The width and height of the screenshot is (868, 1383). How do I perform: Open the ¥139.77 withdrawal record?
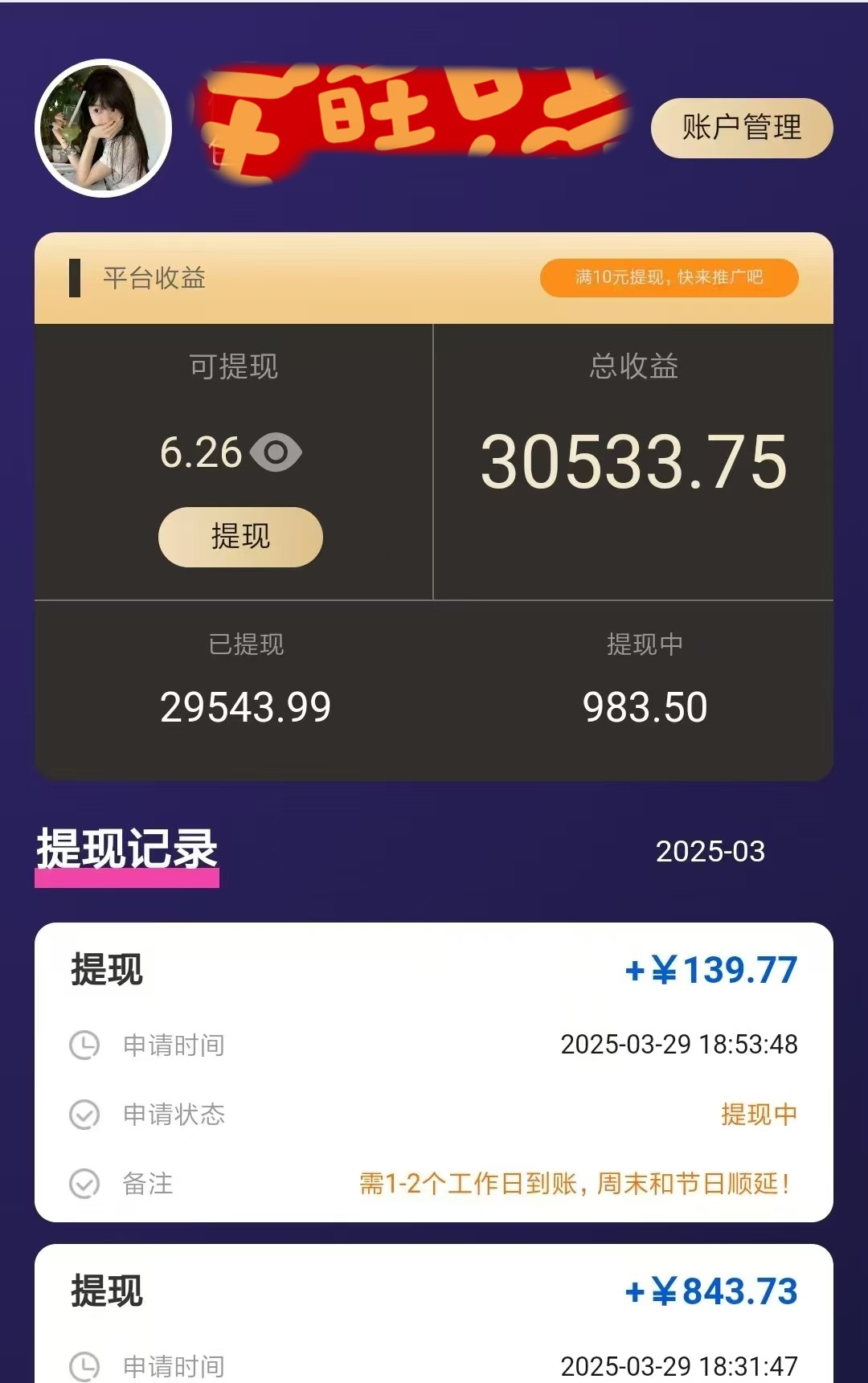434,1070
